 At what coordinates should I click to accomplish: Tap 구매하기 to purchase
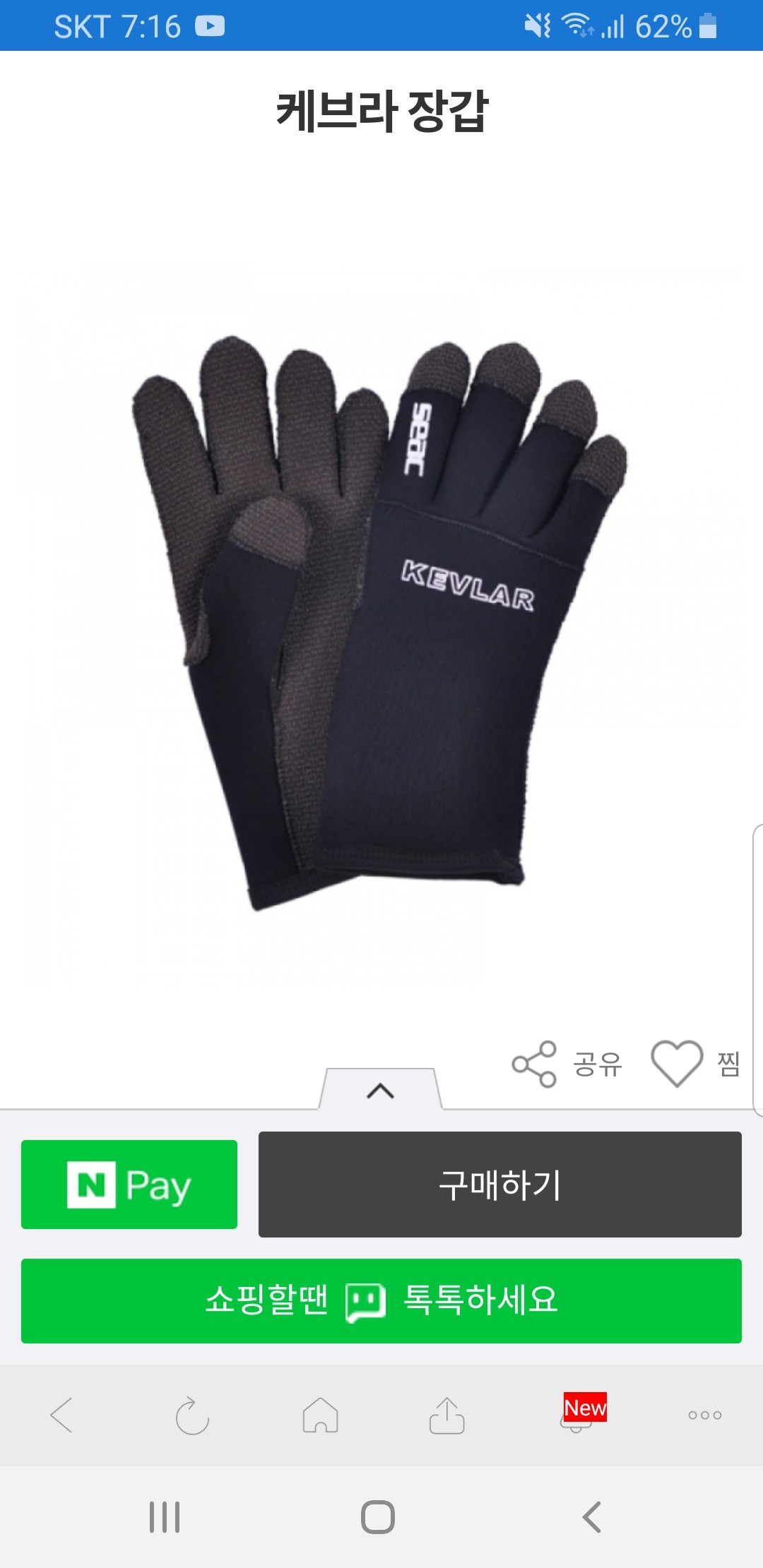pos(499,1184)
